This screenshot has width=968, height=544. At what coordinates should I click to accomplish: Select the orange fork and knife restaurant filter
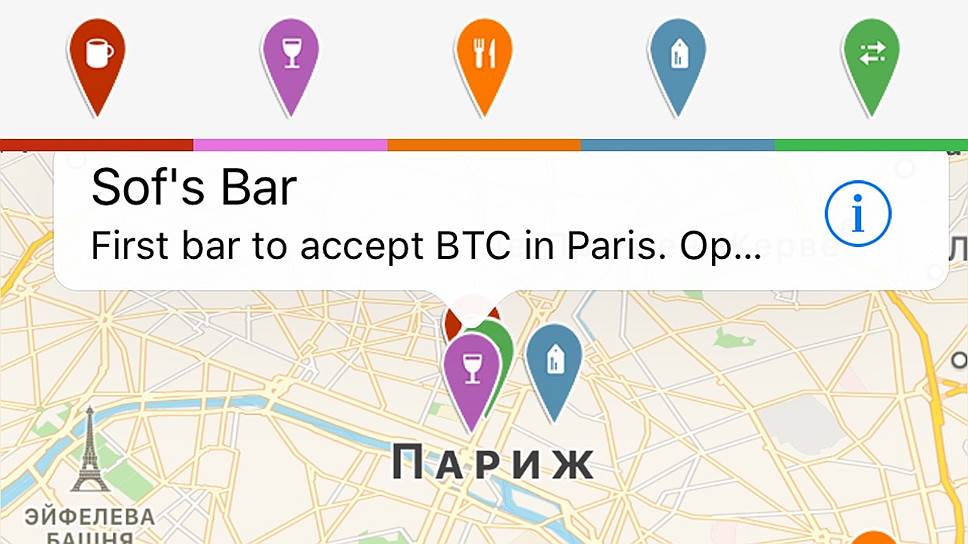484,56
